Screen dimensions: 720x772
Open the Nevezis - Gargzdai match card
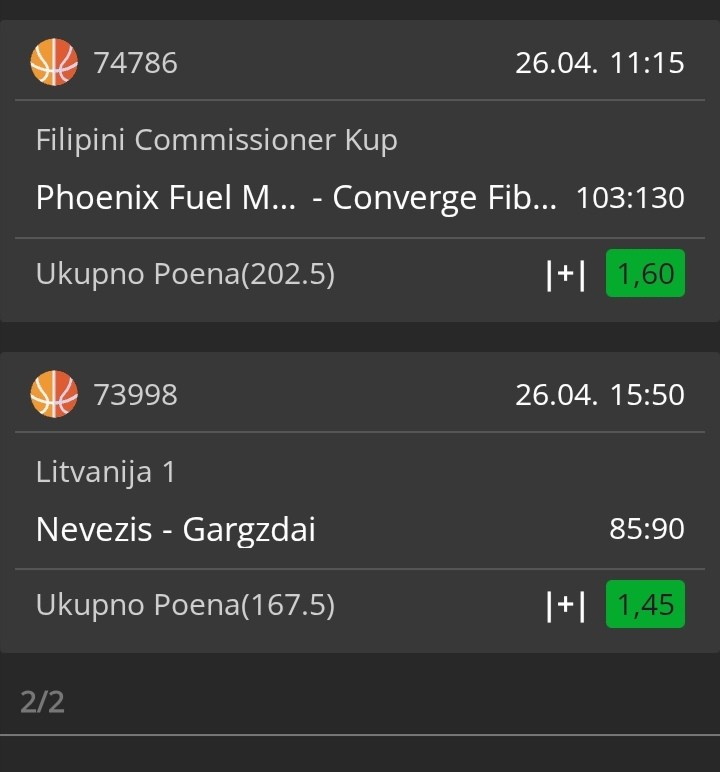point(176,528)
